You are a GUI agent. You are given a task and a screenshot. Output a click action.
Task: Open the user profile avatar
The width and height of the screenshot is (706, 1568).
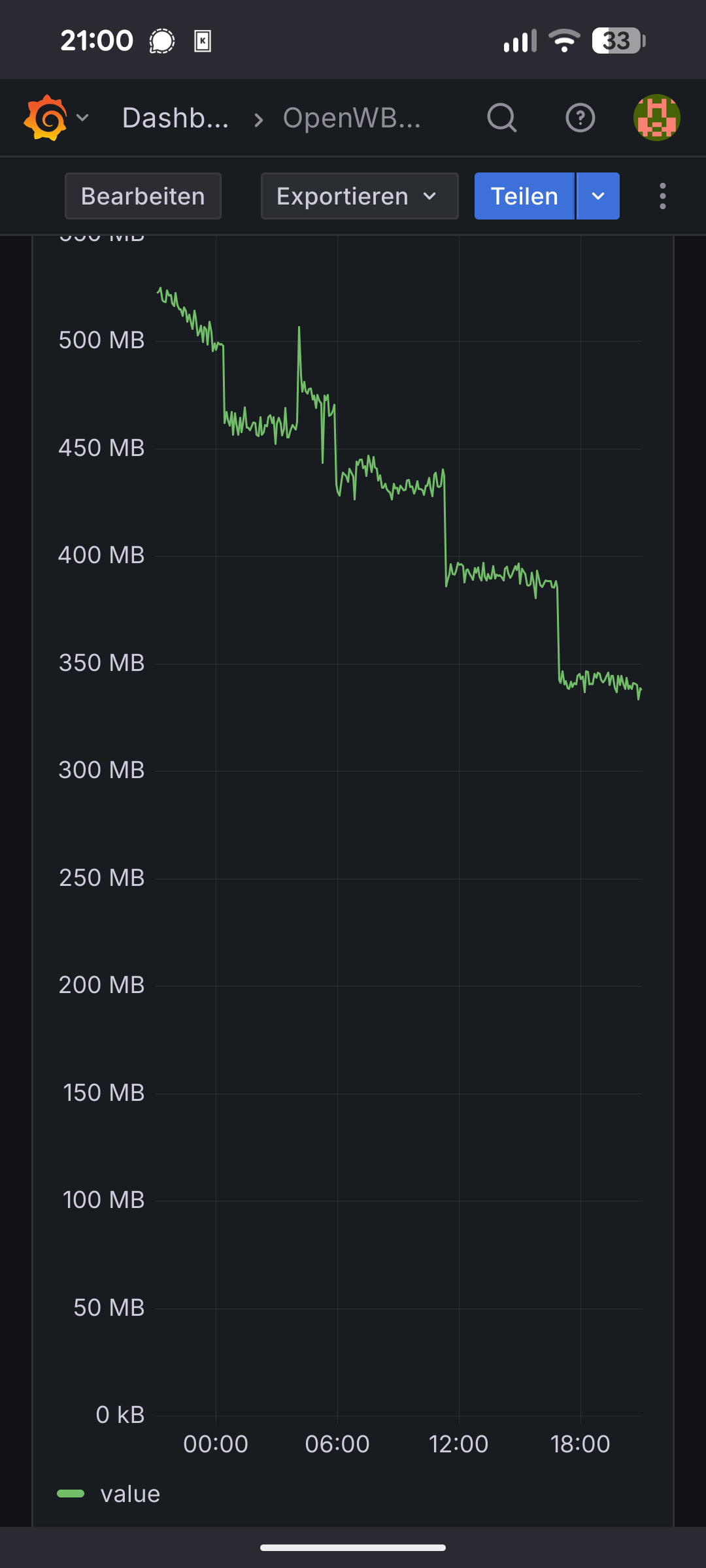pyautogui.click(x=656, y=118)
